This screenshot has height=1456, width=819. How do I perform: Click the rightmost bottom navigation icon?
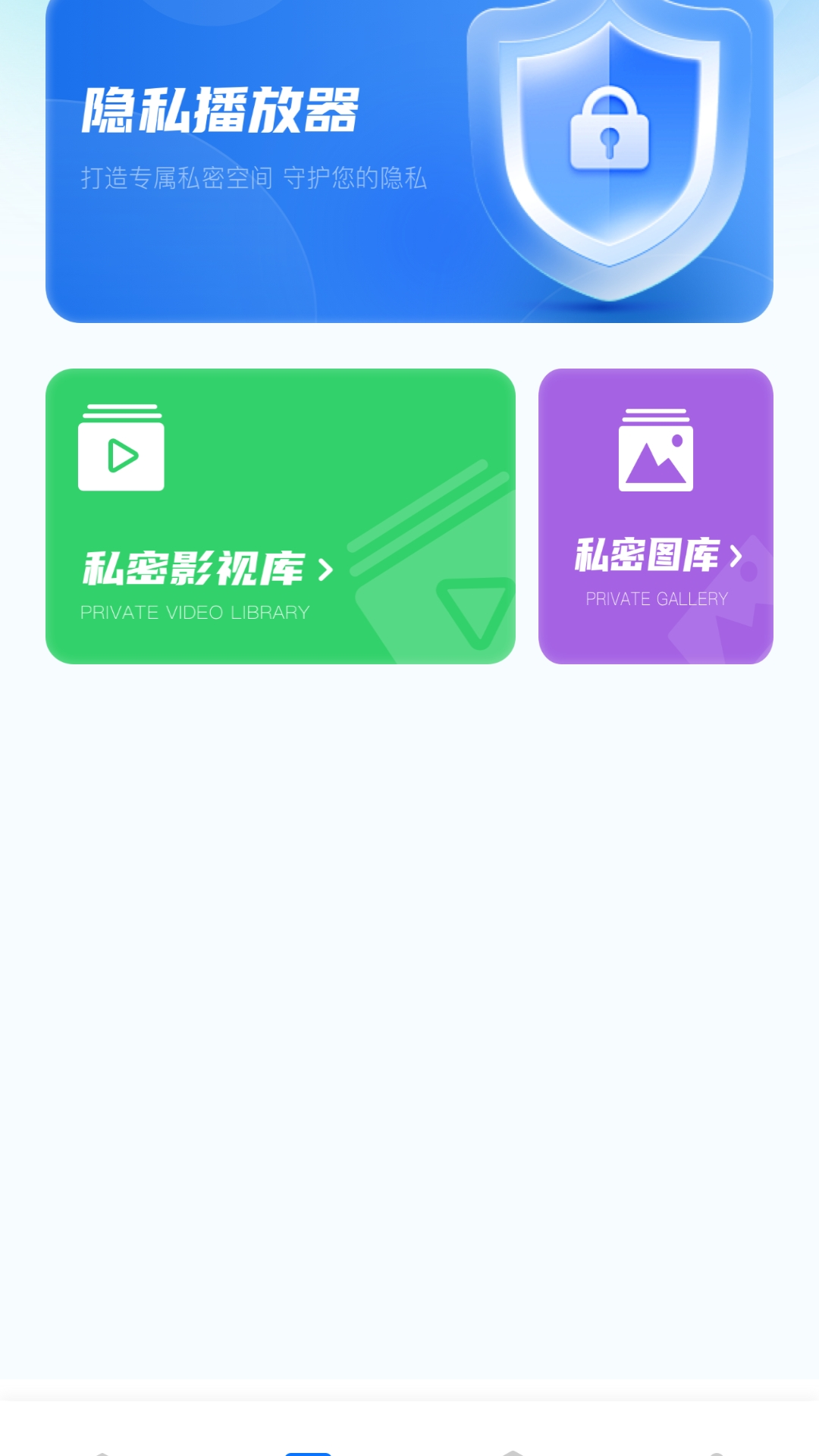click(x=717, y=1452)
